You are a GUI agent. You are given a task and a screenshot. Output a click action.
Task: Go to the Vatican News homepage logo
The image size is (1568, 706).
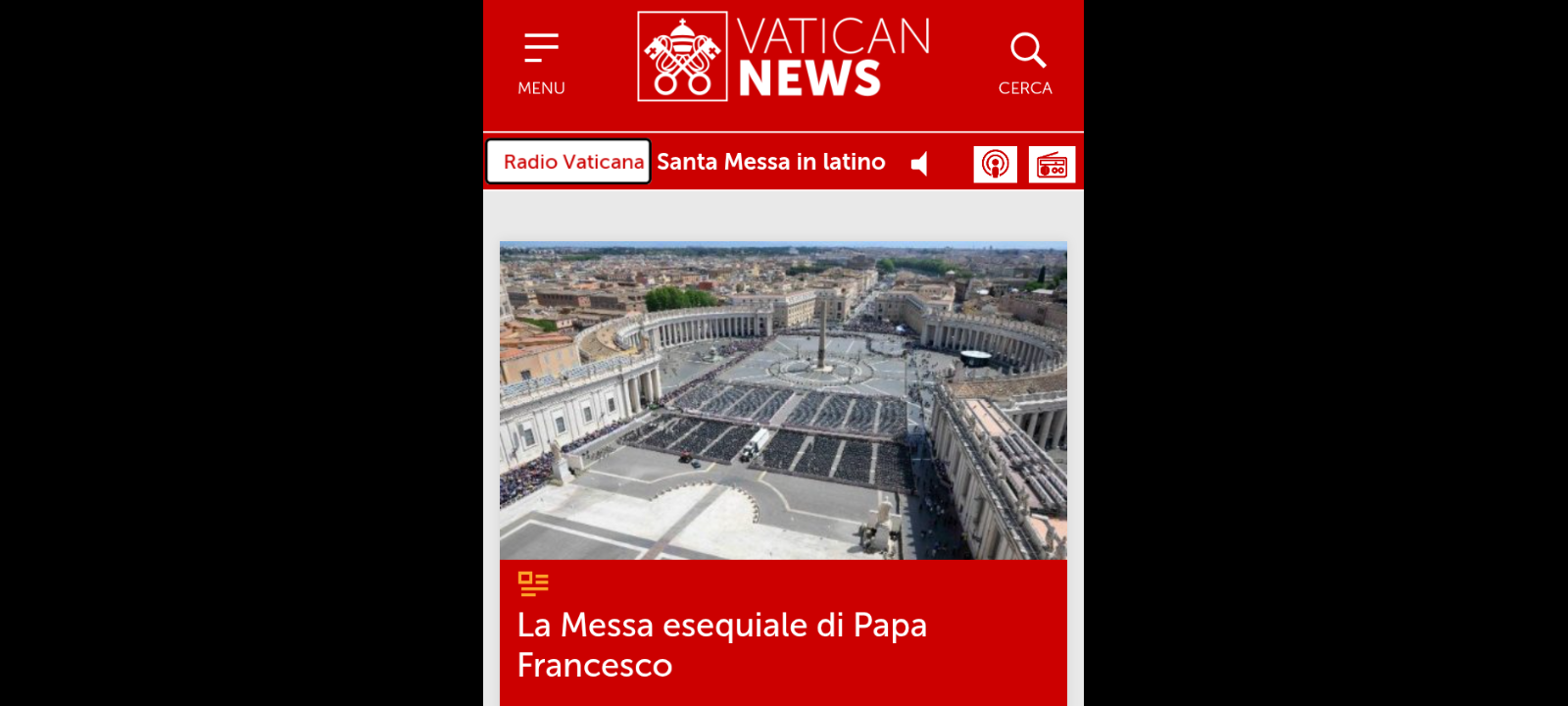(783, 57)
